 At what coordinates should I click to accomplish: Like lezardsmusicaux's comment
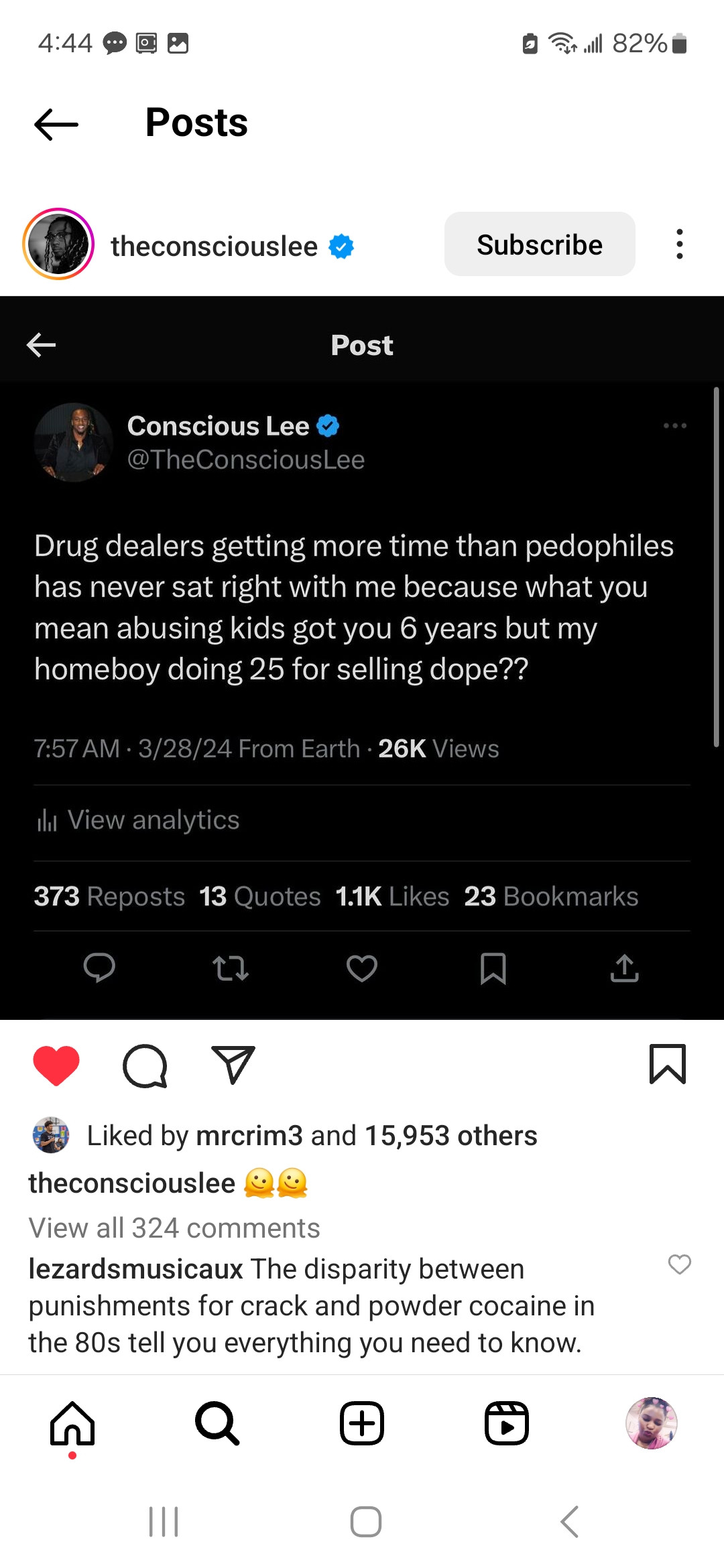pyautogui.click(x=679, y=1264)
